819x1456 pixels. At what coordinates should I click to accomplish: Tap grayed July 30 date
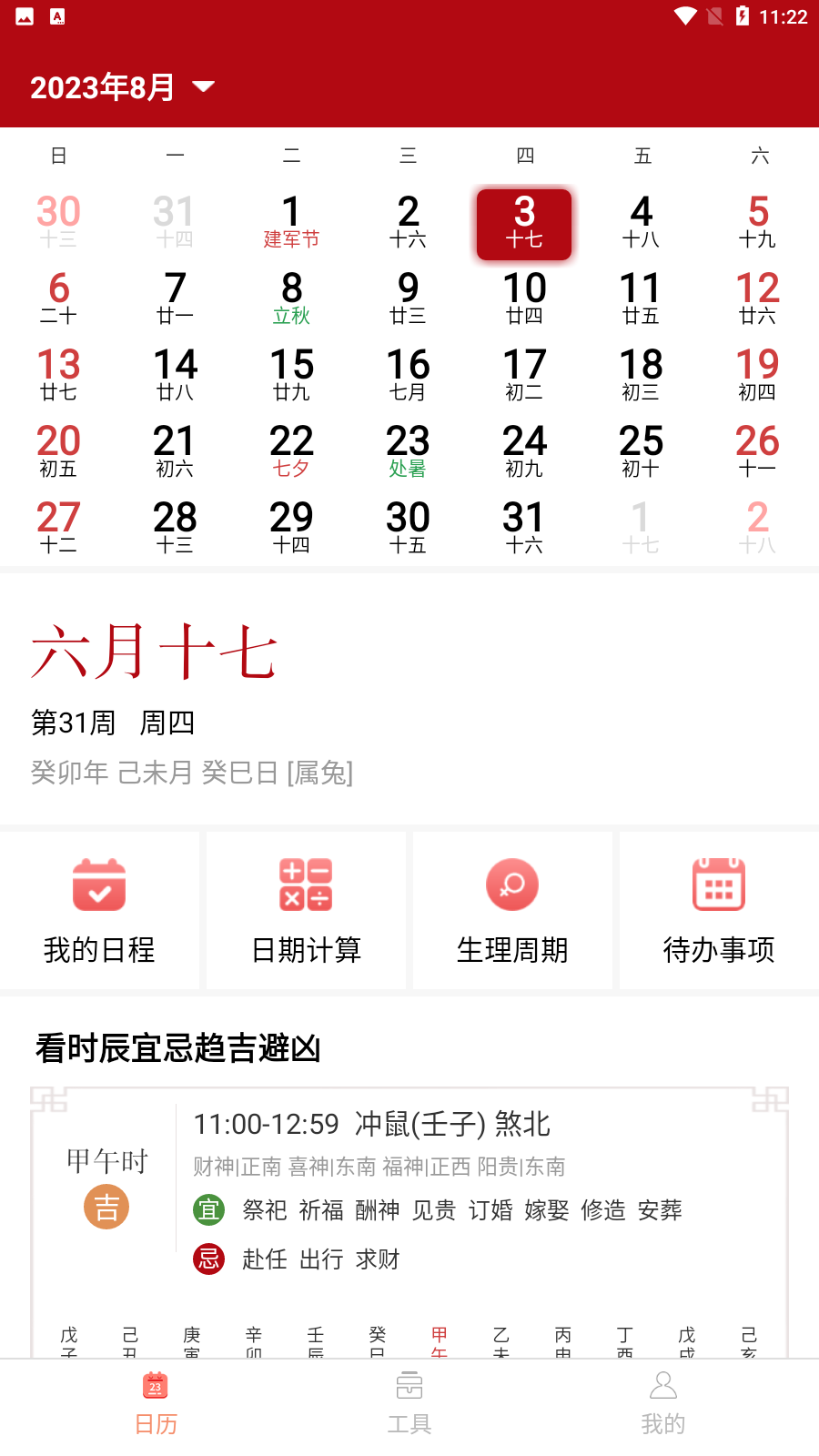[x=58, y=222]
